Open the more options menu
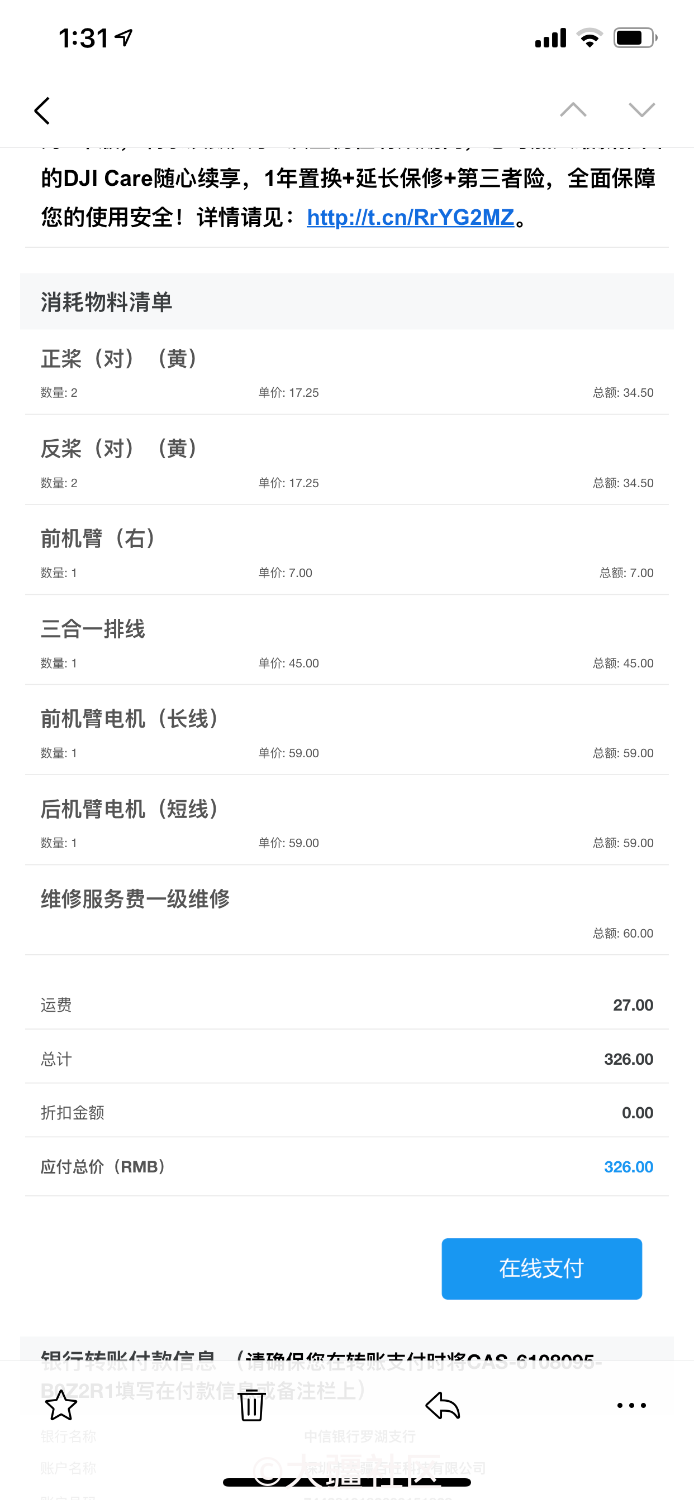The width and height of the screenshot is (694, 1500). click(x=632, y=1406)
